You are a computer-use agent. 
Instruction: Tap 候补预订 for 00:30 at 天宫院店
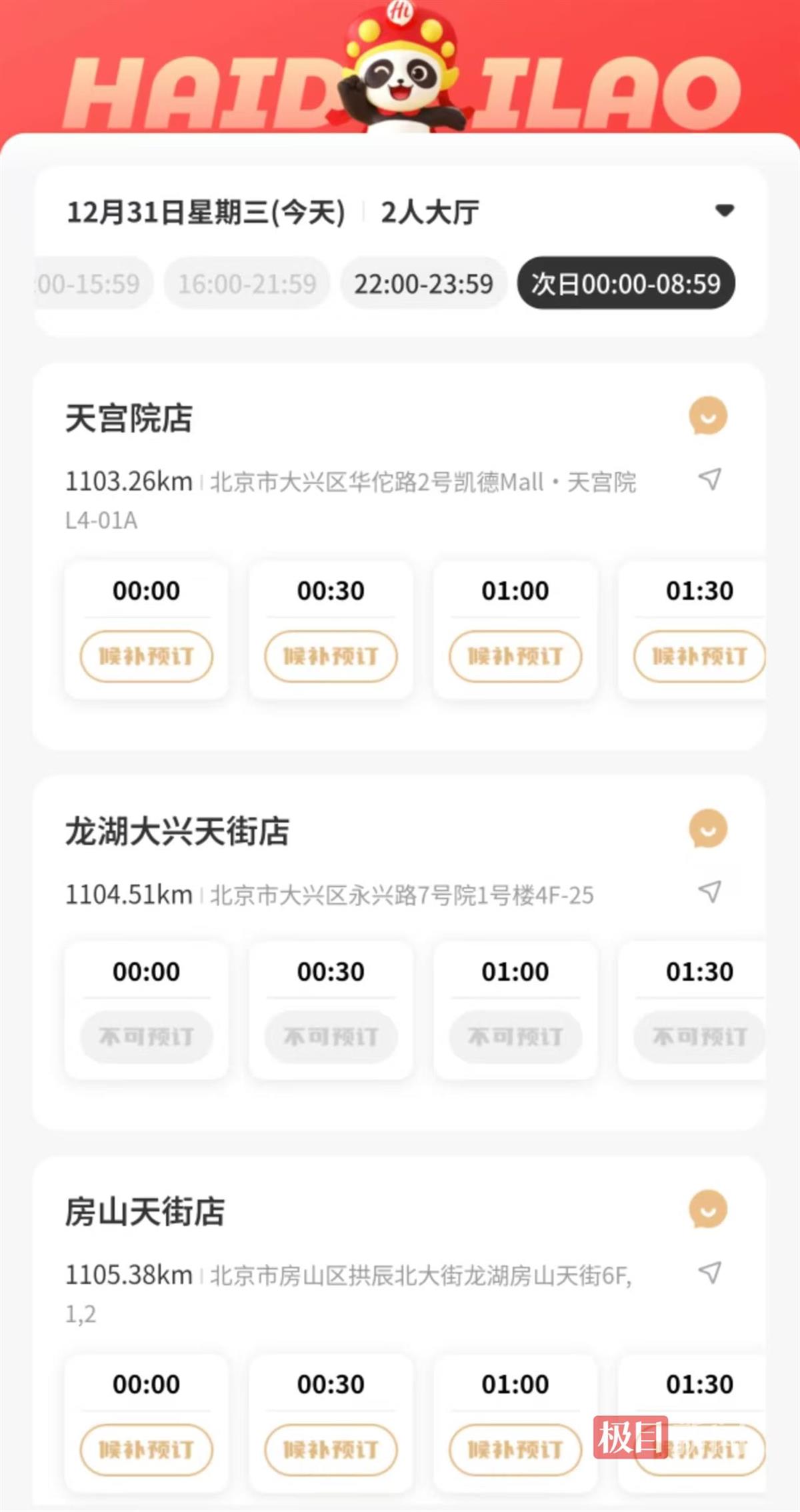tap(331, 656)
